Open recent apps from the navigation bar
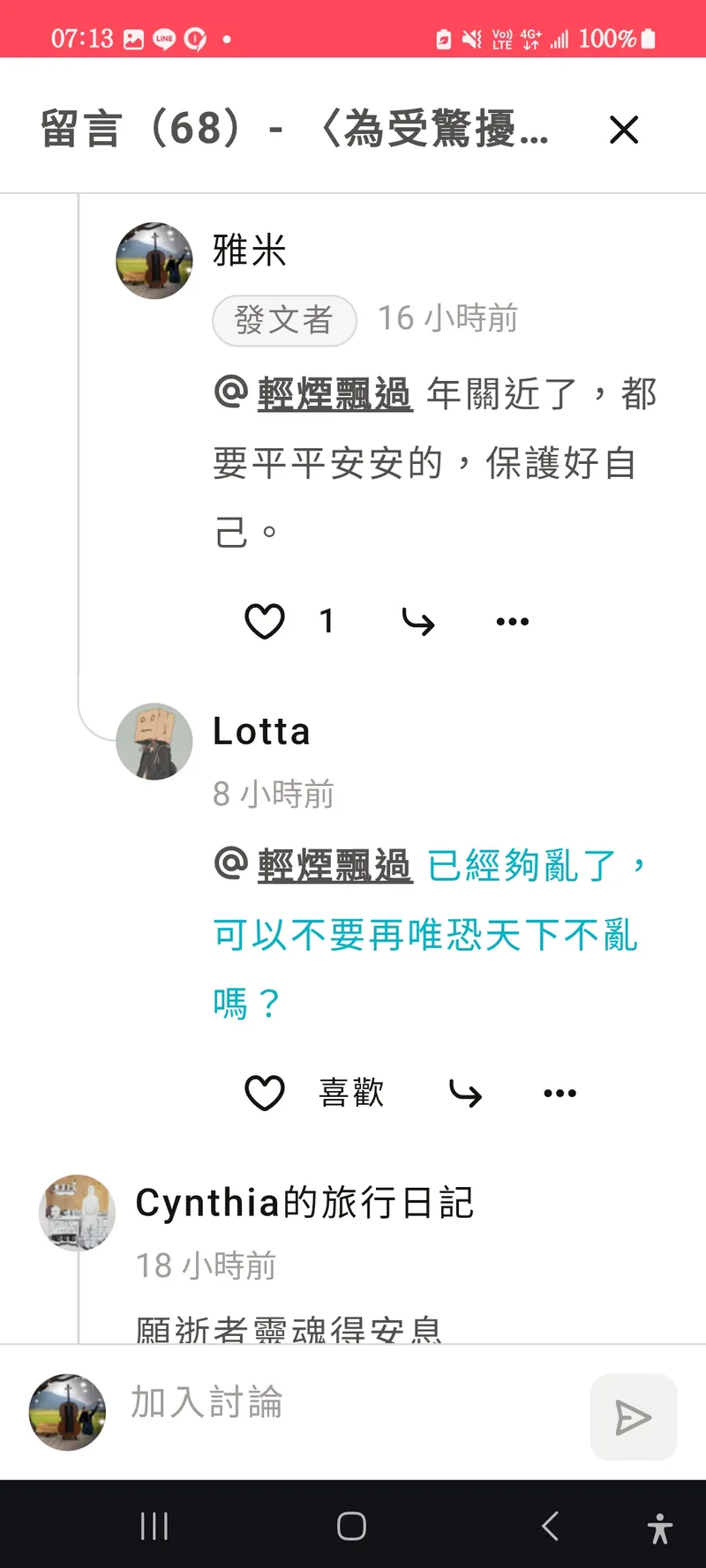This screenshot has width=706, height=1568. tap(154, 1526)
